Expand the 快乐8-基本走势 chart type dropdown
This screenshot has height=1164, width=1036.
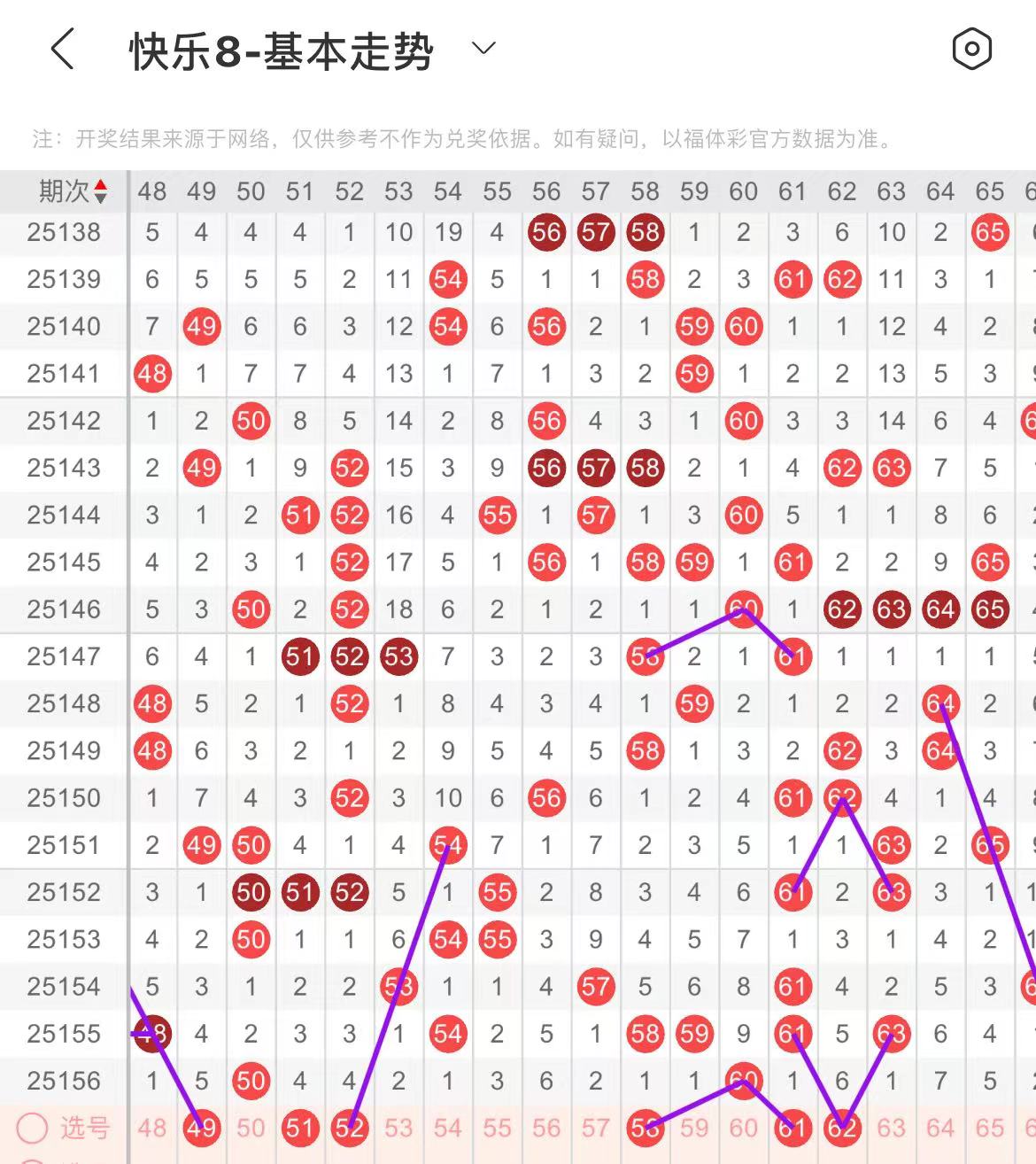(483, 49)
